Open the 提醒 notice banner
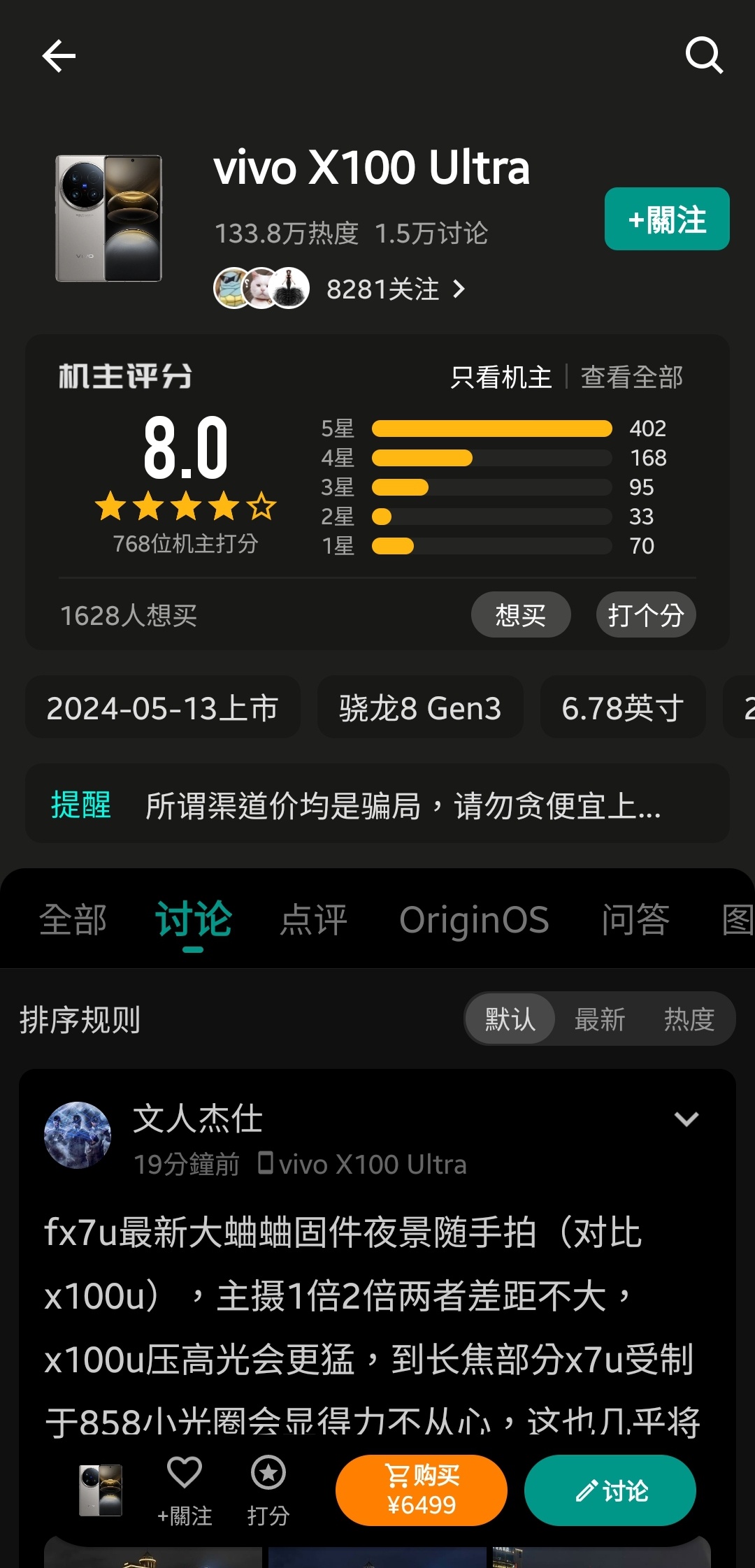 coord(377,805)
